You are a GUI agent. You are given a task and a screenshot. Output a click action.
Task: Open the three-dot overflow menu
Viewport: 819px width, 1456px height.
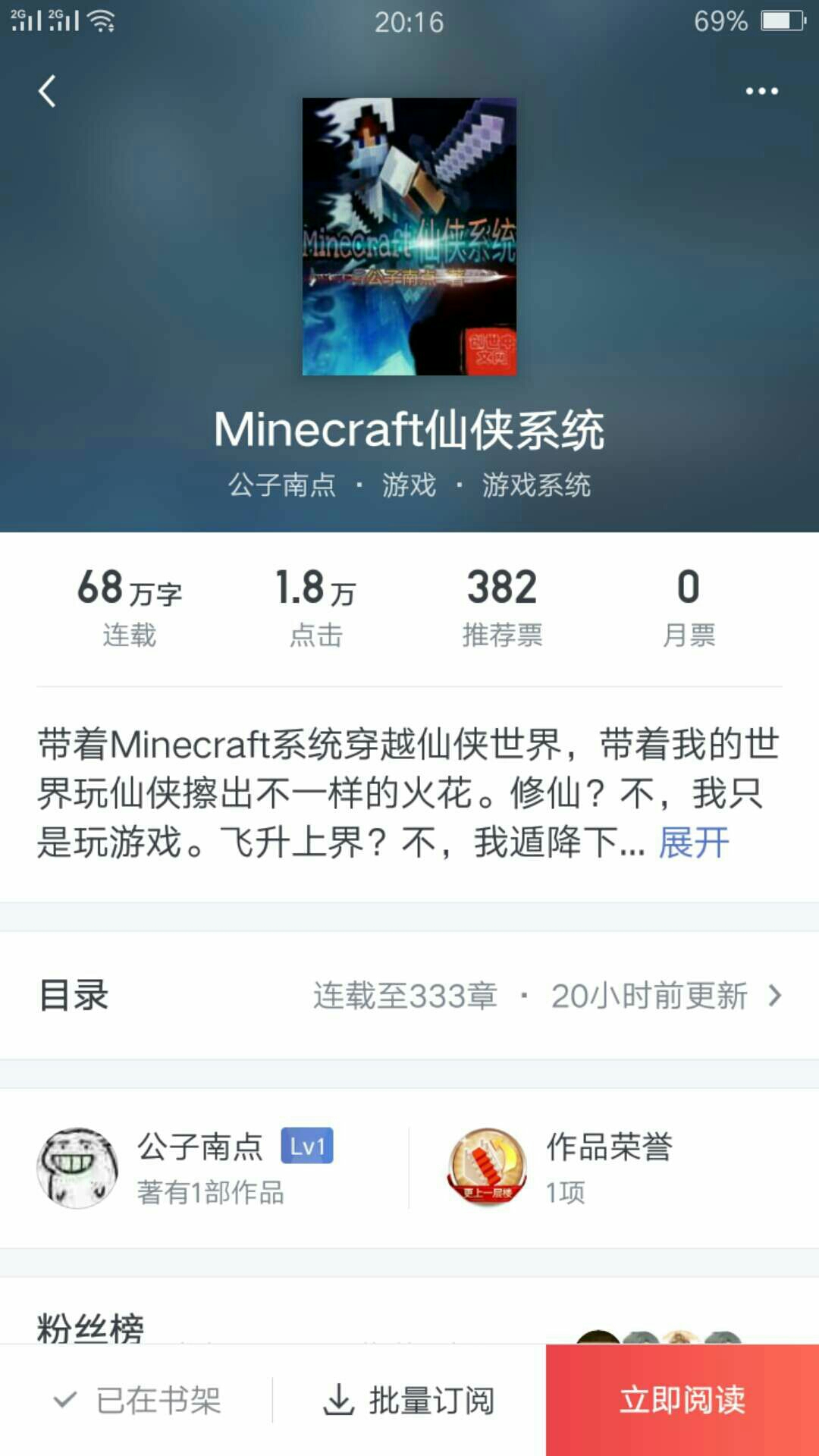pos(761,92)
